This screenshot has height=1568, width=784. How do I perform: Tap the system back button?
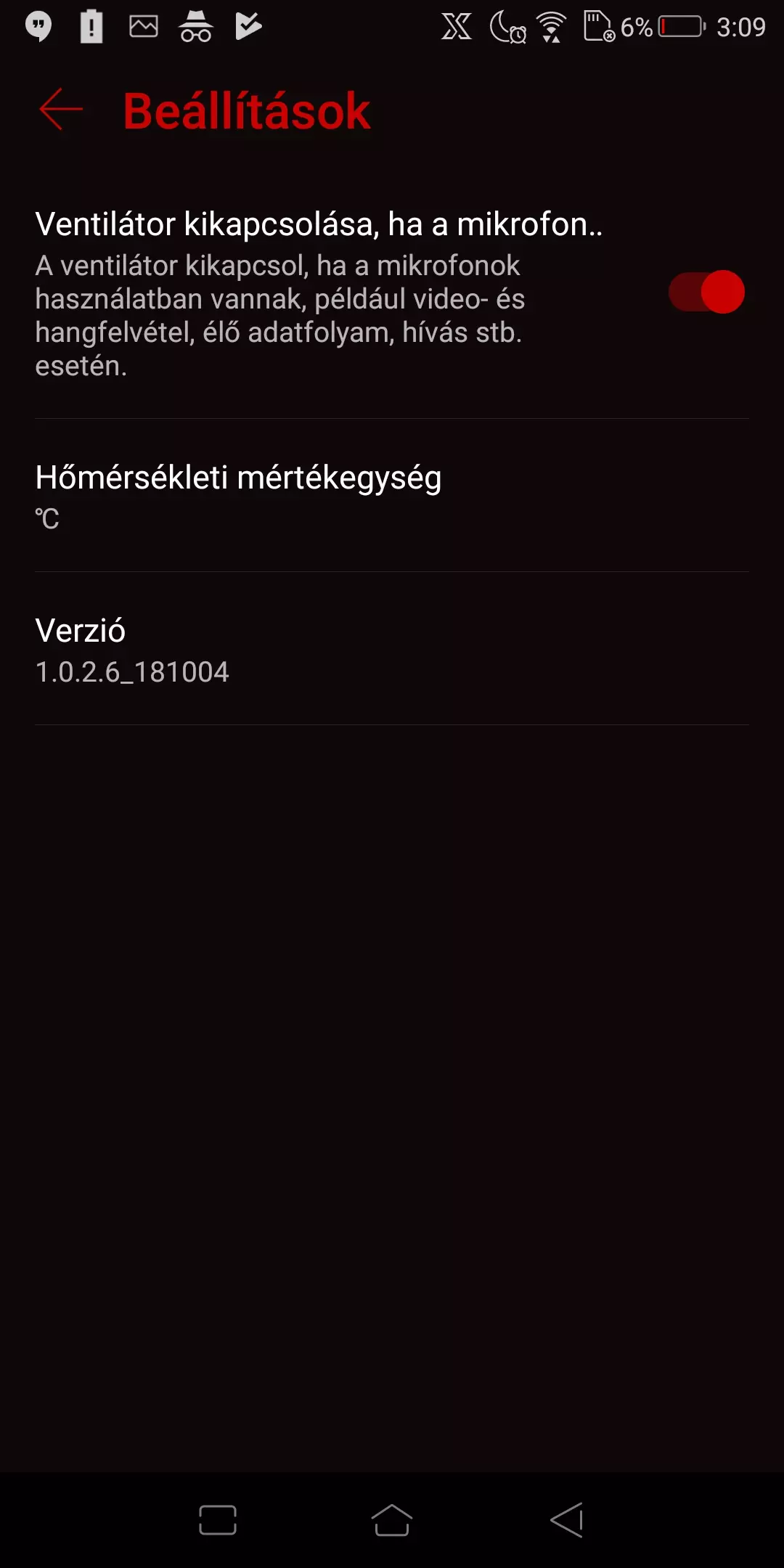[567, 1520]
